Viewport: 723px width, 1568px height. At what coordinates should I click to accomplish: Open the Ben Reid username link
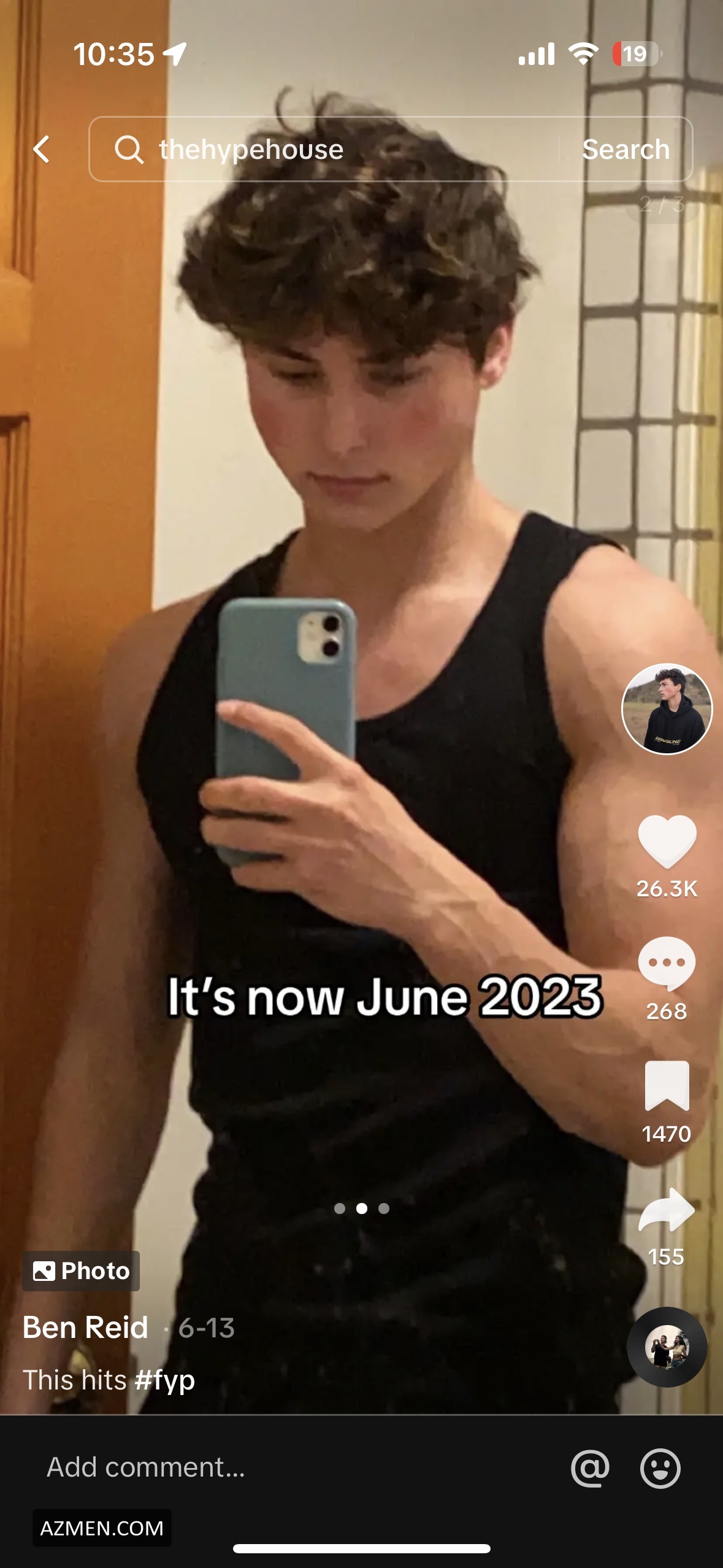[85, 1328]
